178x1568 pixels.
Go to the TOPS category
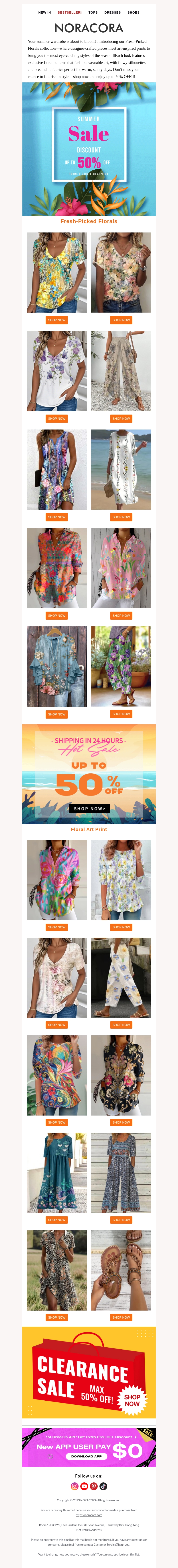[93, 12]
